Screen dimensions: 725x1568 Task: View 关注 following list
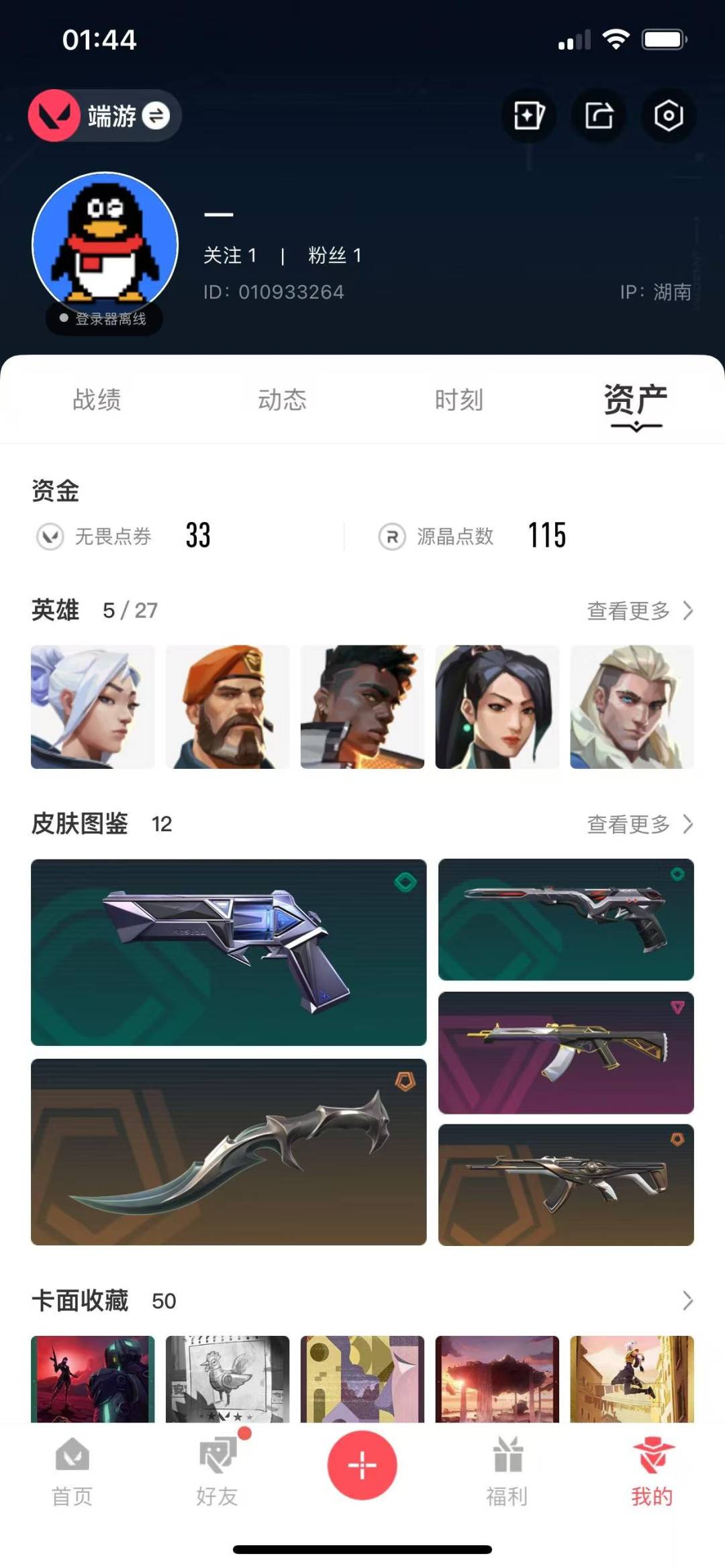coord(230,256)
